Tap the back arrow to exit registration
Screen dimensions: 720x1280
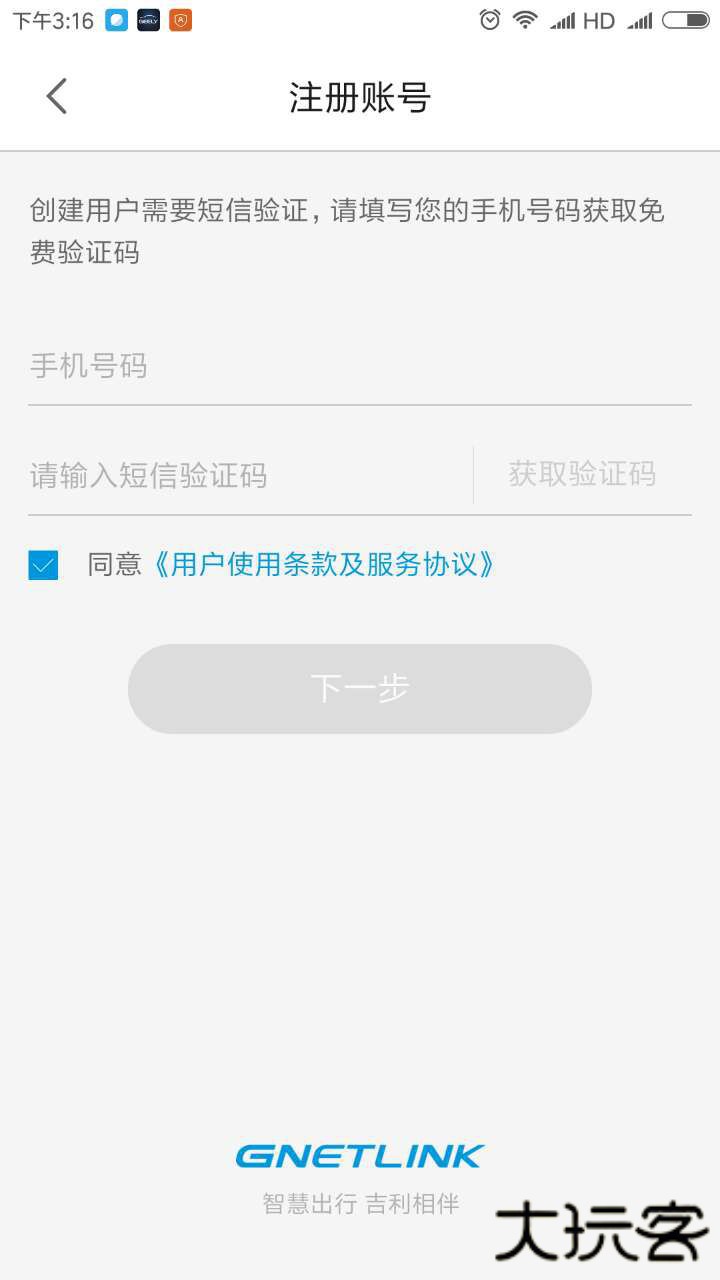55,96
